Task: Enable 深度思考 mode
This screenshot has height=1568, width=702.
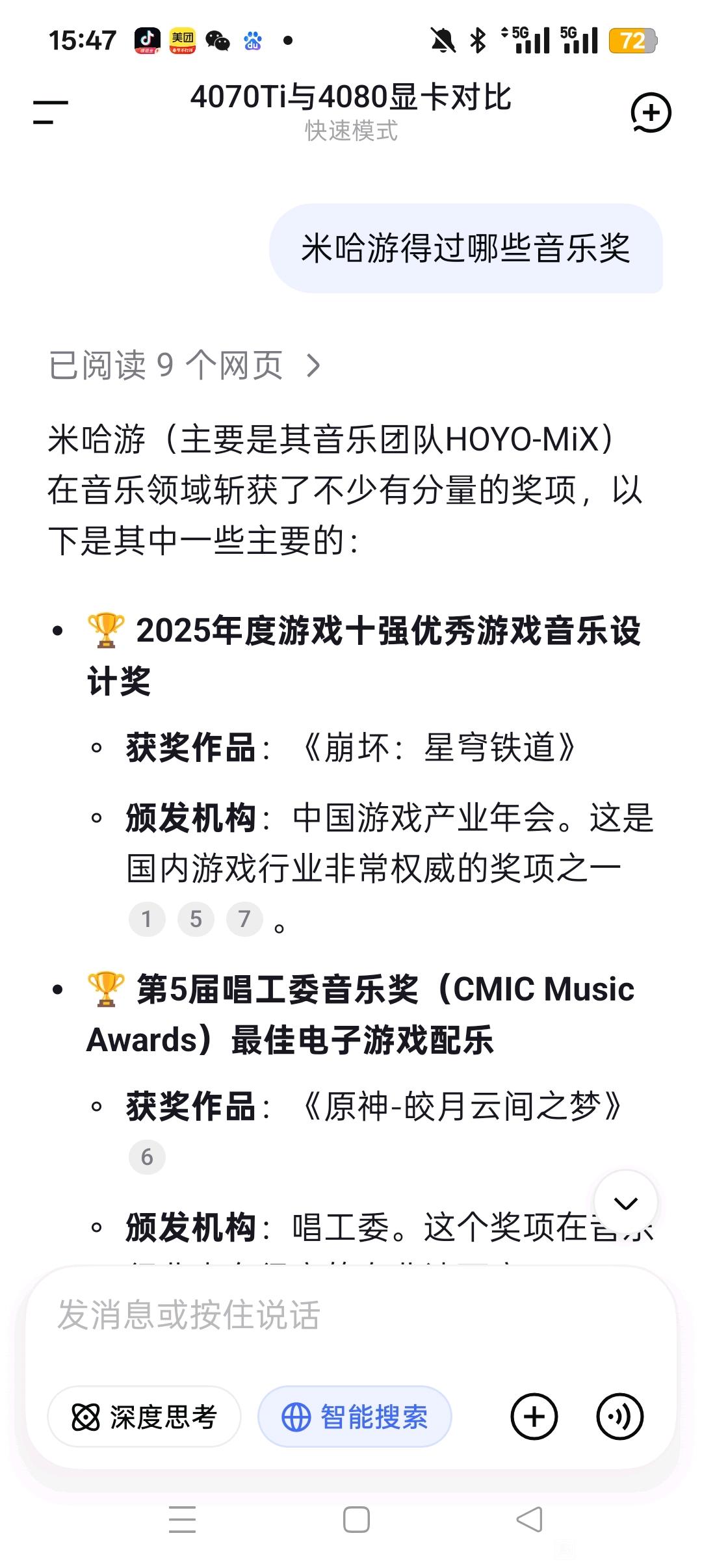Action: tap(144, 1417)
